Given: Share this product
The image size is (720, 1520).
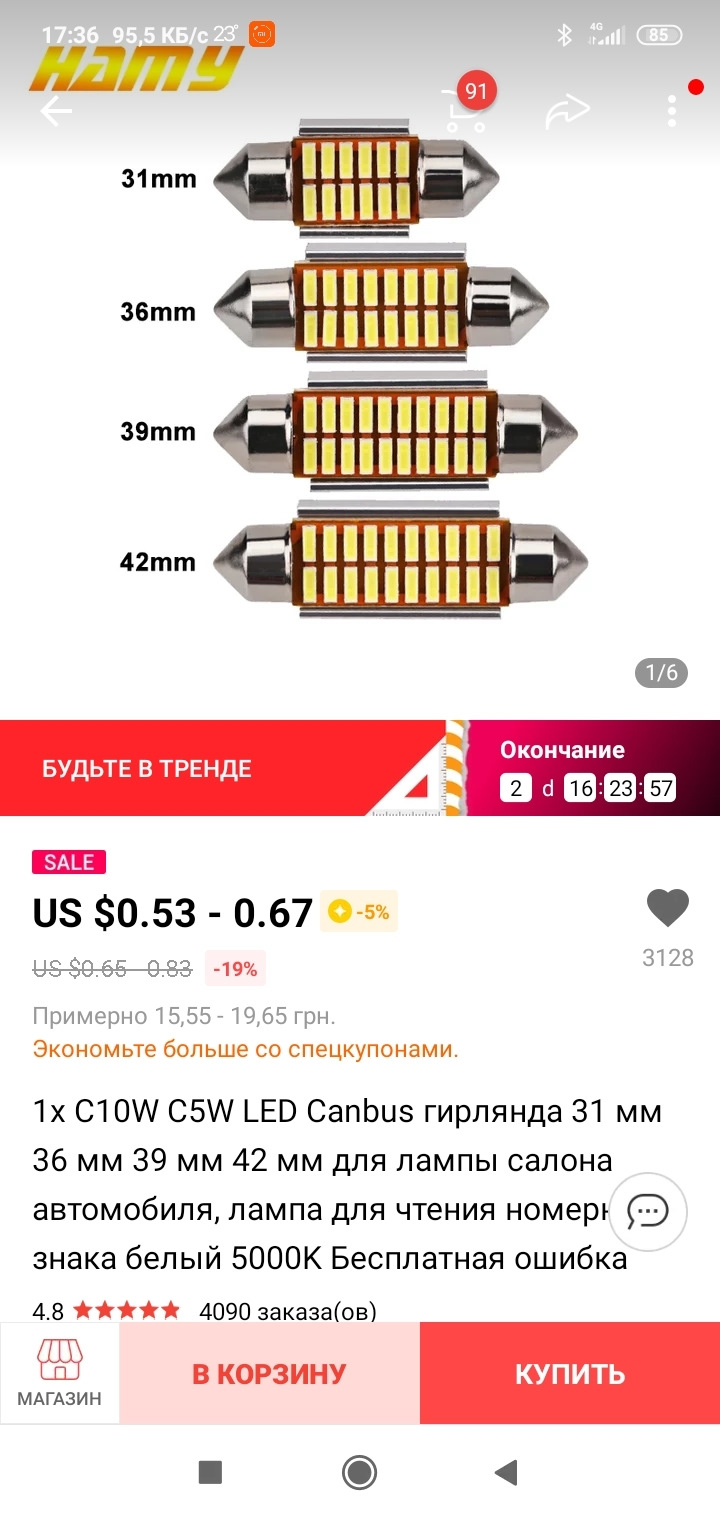Looking at the screenshot, I should (x=568, y=113).
